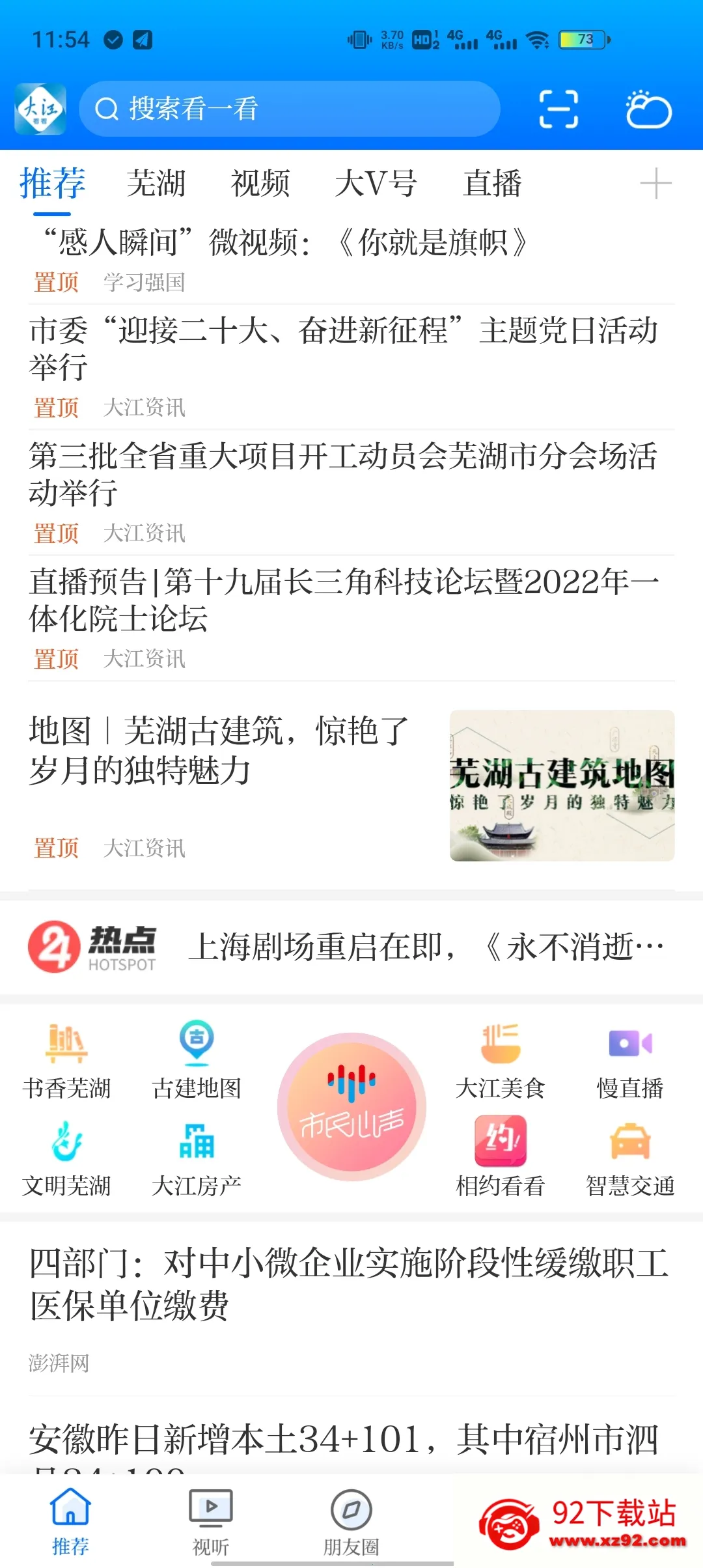Tap the 搜索看一看 search box
This screenshot has width=703, height=1568.
point(290,109)
